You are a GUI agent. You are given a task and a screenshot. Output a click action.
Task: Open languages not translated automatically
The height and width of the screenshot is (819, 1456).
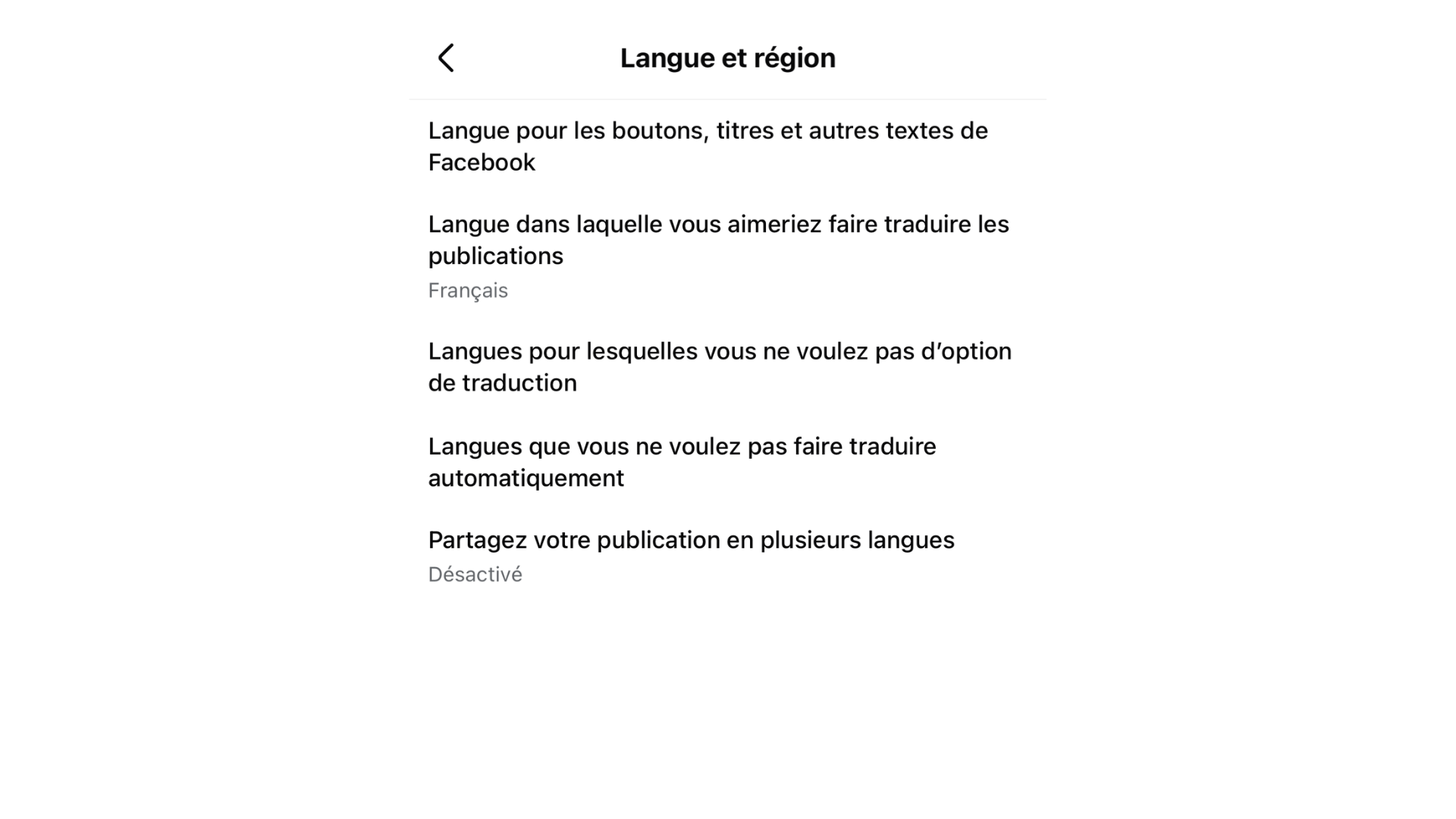[681, 462]
